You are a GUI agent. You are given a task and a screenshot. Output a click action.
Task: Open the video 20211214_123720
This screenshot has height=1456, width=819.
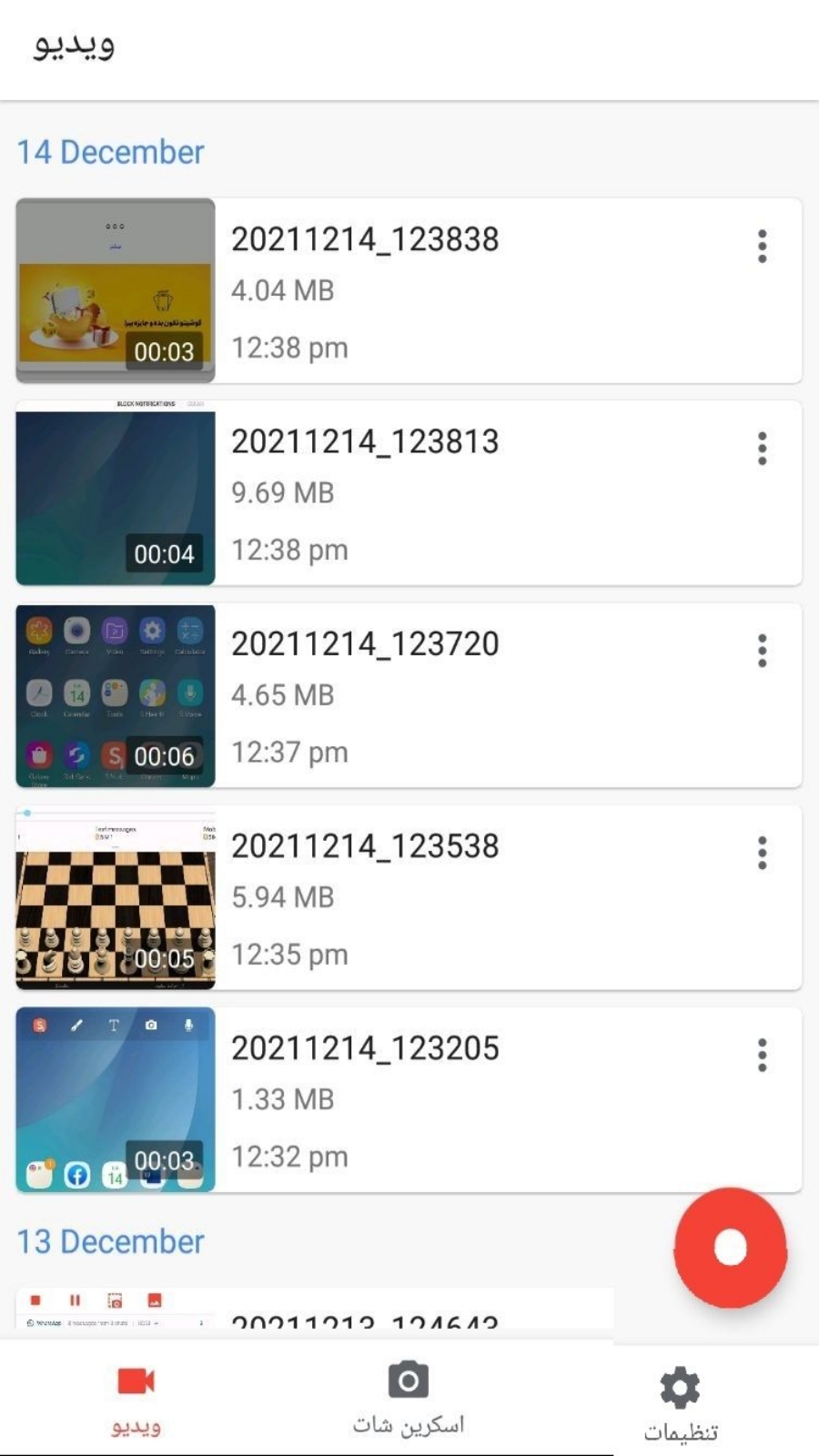tap(409, 694)
